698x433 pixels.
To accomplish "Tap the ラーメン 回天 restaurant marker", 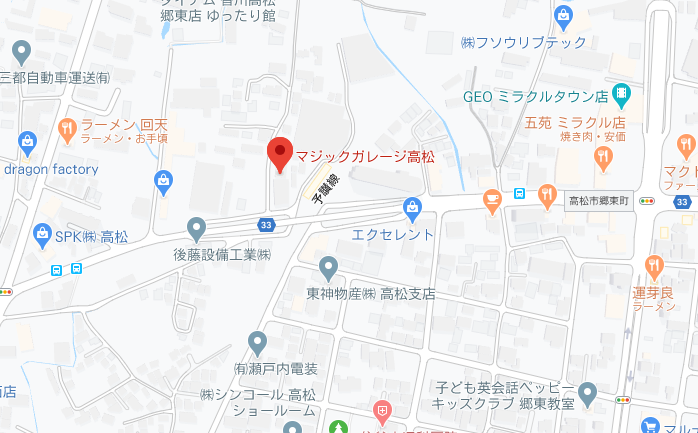I will [67, 127].
